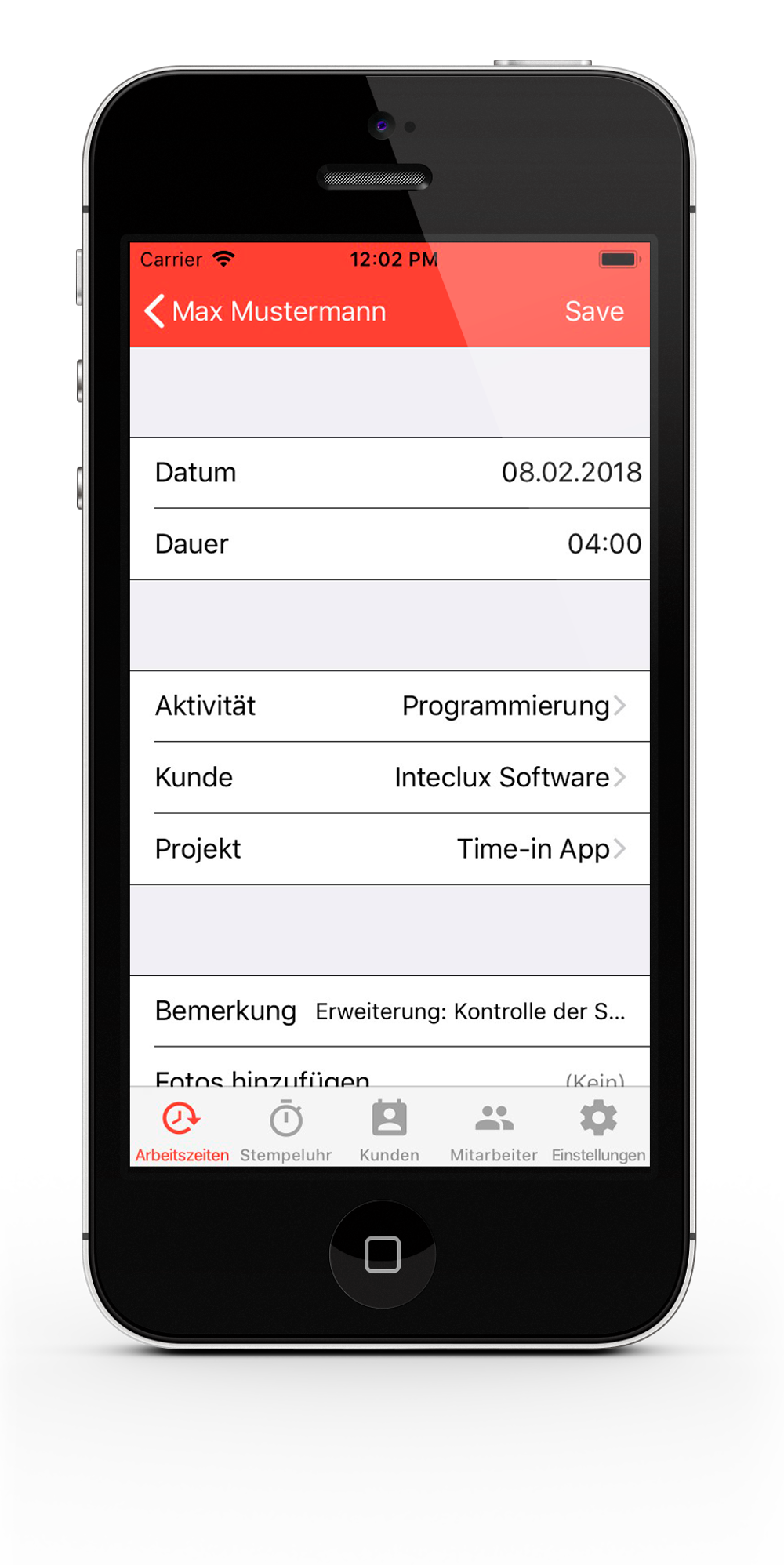Open the Einstellungen tab
This screenshot has height=1565, width=784.
(598, 1131)
